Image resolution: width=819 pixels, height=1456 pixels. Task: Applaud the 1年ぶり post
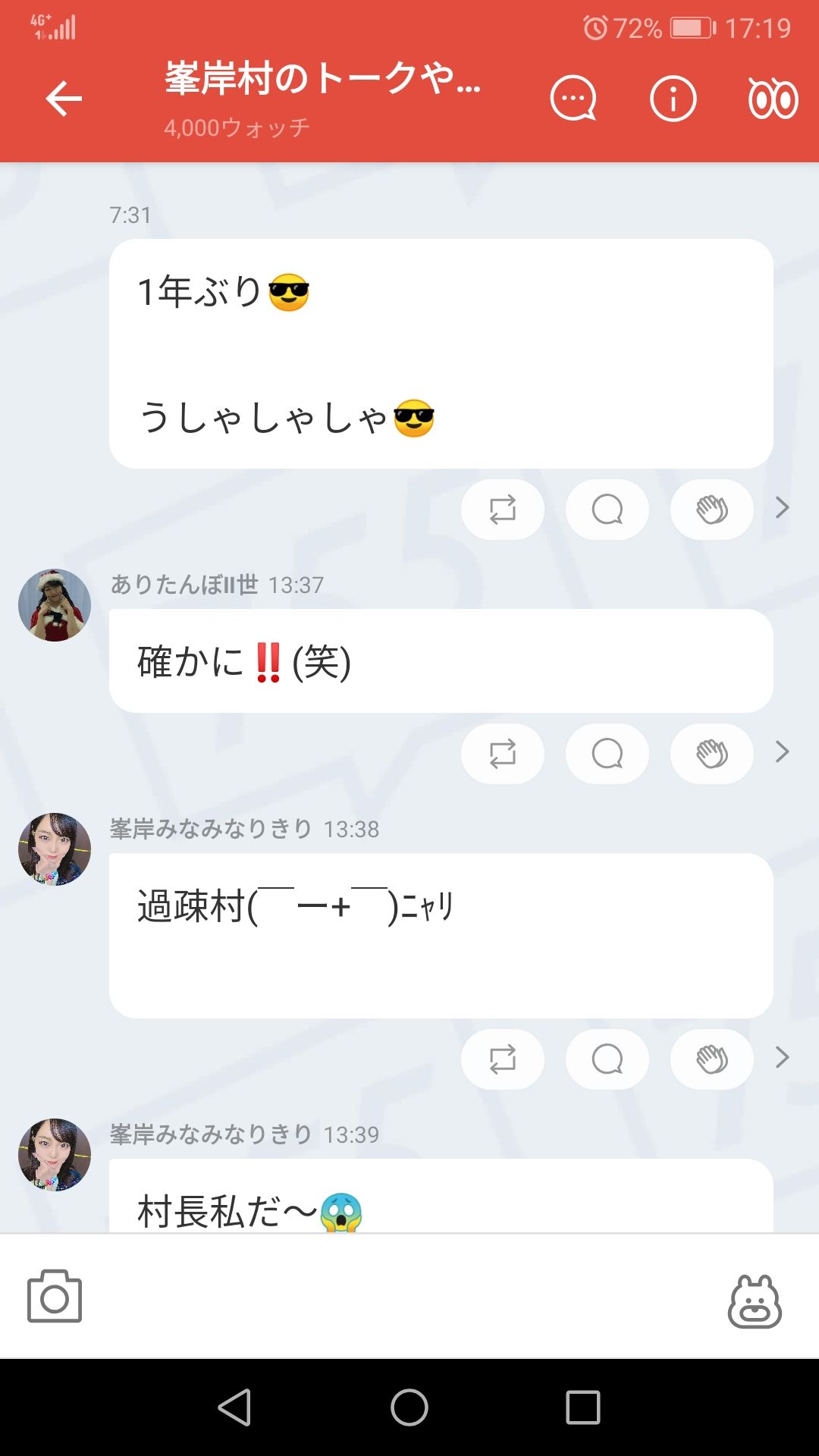coord(711,510)
